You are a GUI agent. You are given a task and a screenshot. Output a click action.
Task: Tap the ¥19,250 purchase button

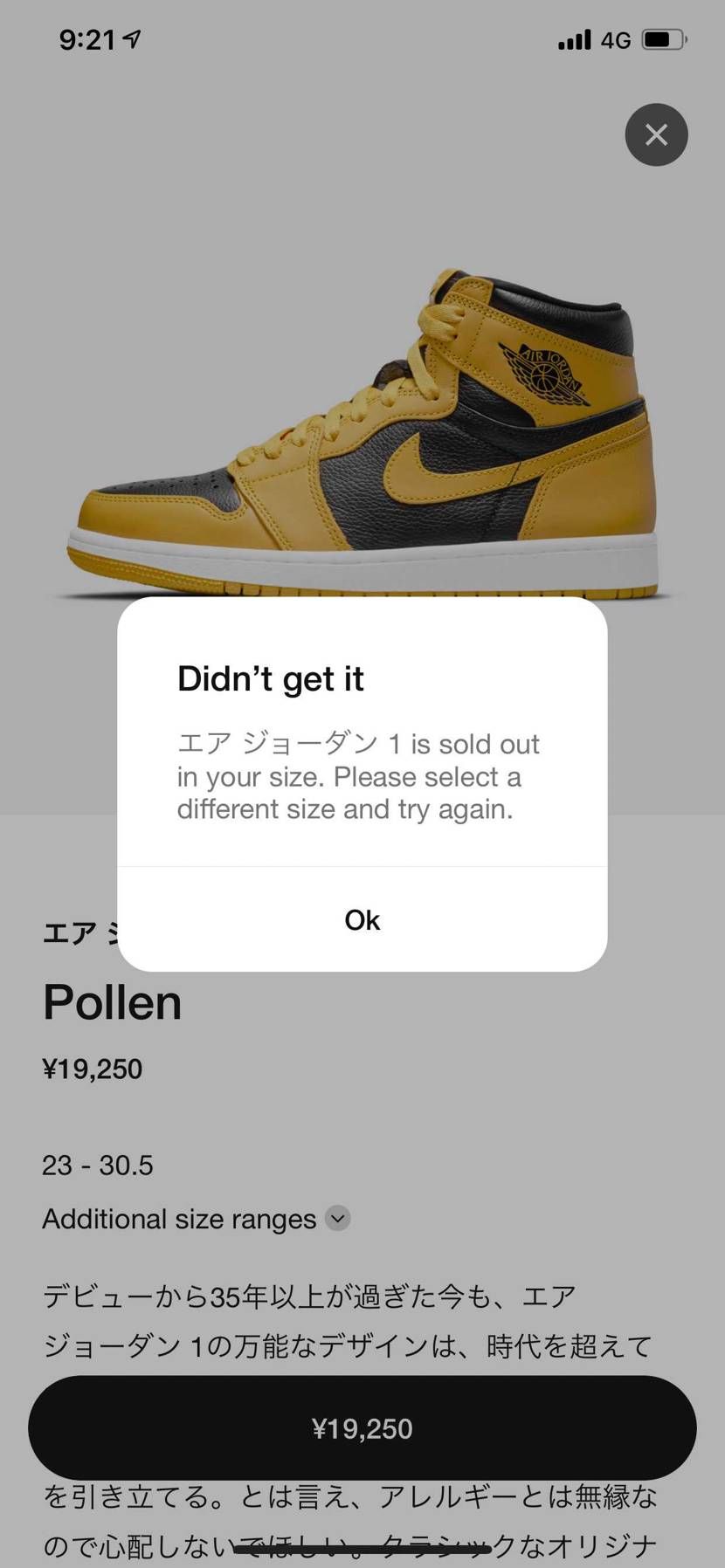click(362, 1428)
